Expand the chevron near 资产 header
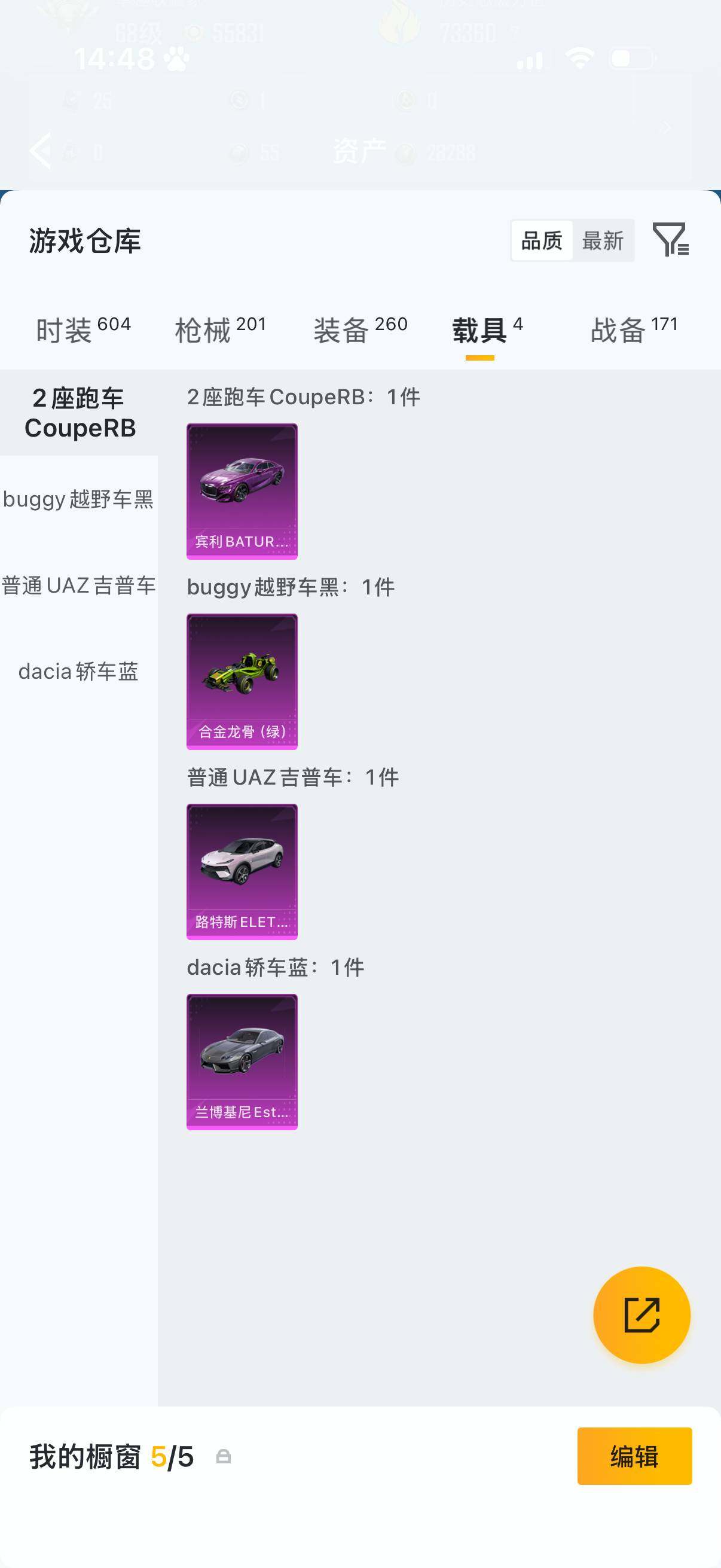721x1568 pixels. (665, 127)
